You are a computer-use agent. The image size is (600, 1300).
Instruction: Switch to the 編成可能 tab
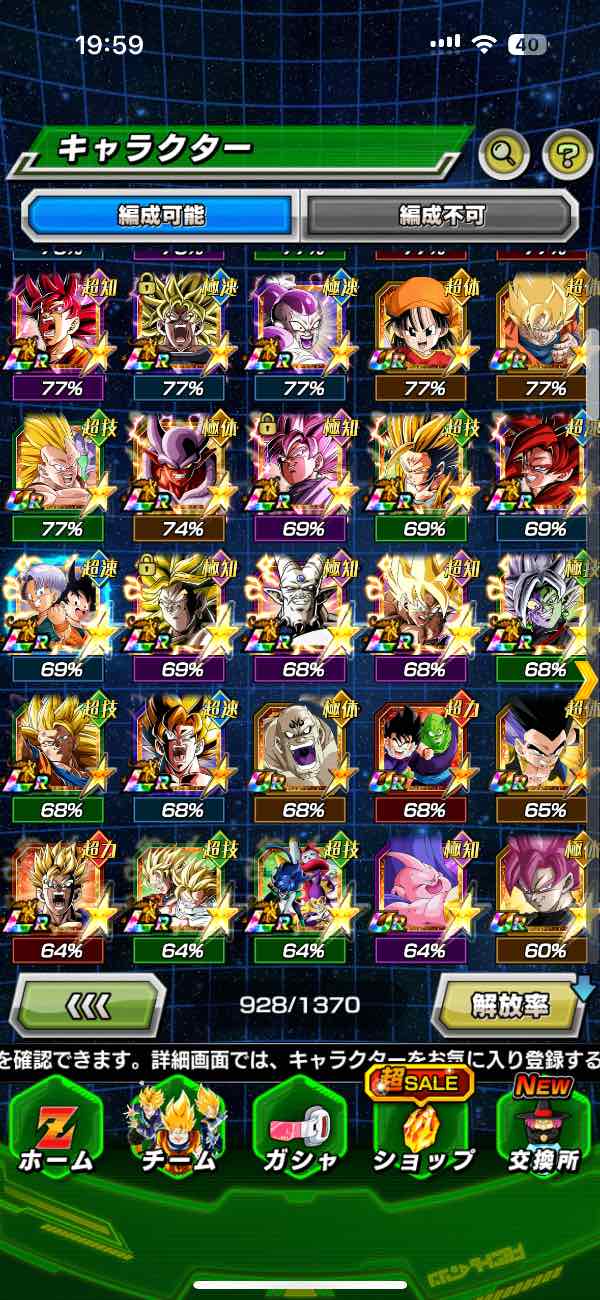pos(161,215)
